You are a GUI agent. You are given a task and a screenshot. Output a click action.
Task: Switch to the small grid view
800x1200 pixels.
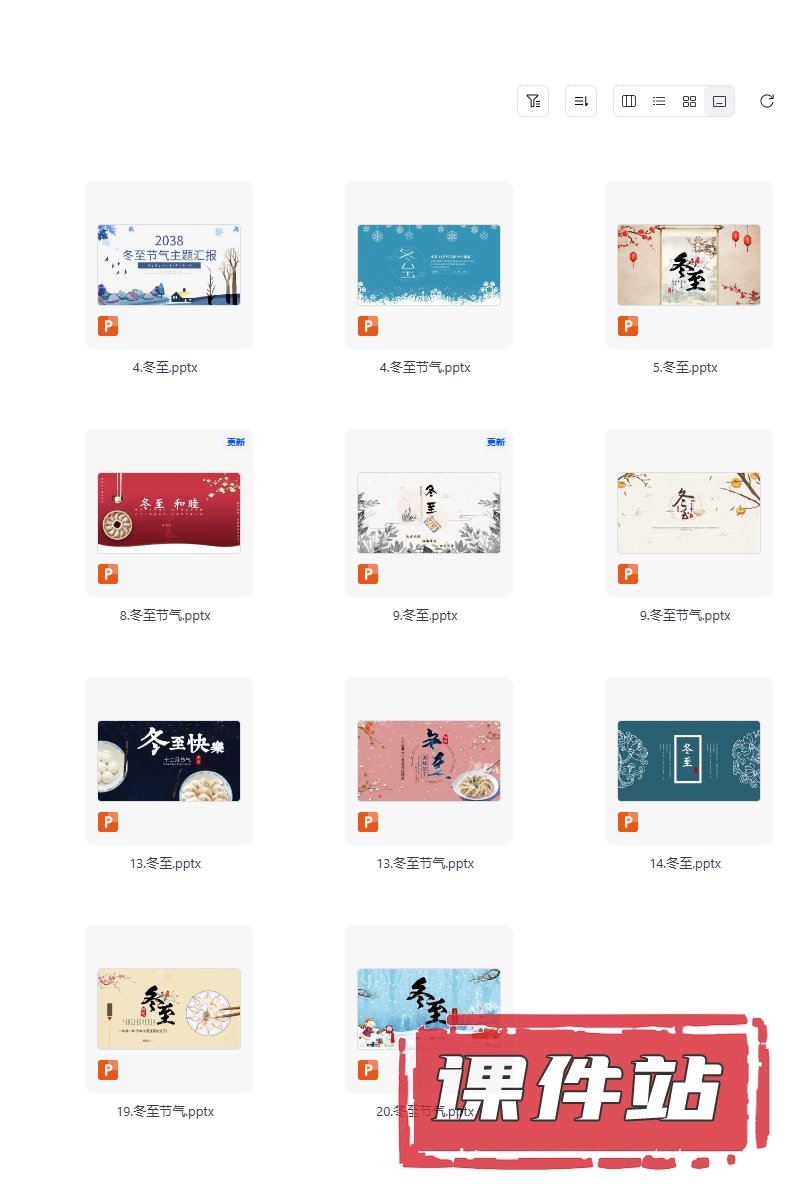pos(689,101)
